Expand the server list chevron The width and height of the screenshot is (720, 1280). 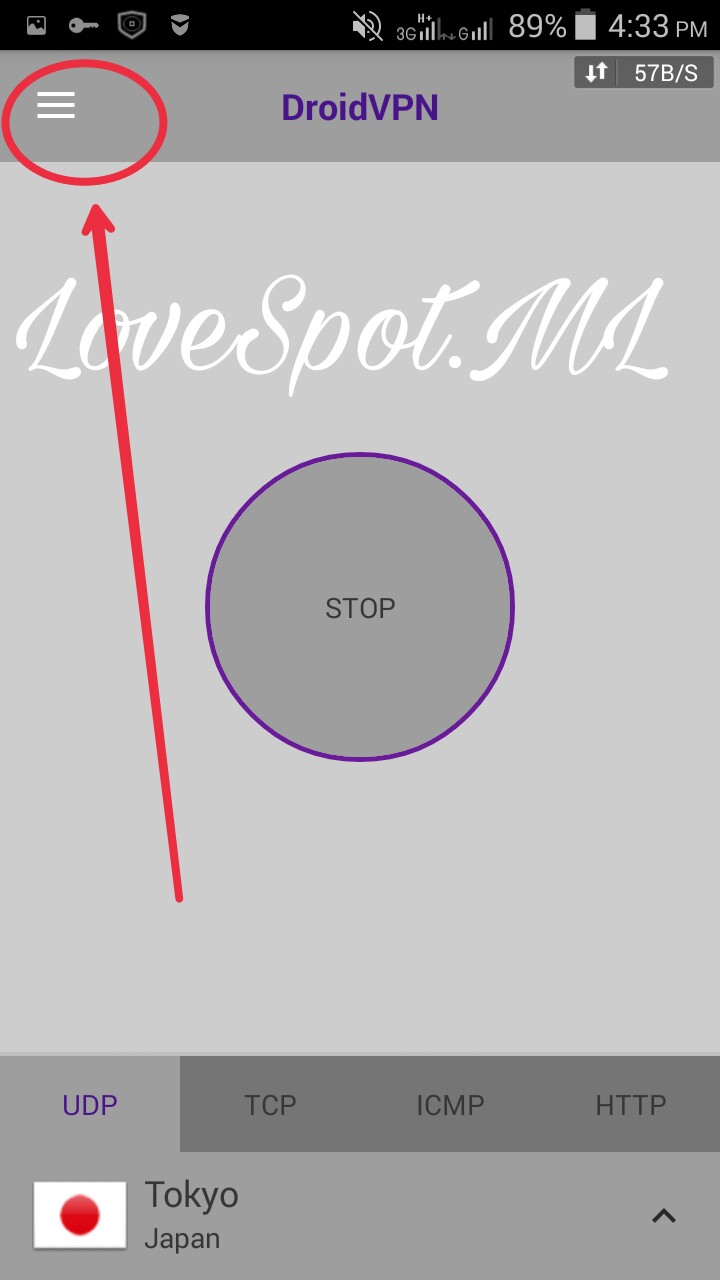point(664,1216)
